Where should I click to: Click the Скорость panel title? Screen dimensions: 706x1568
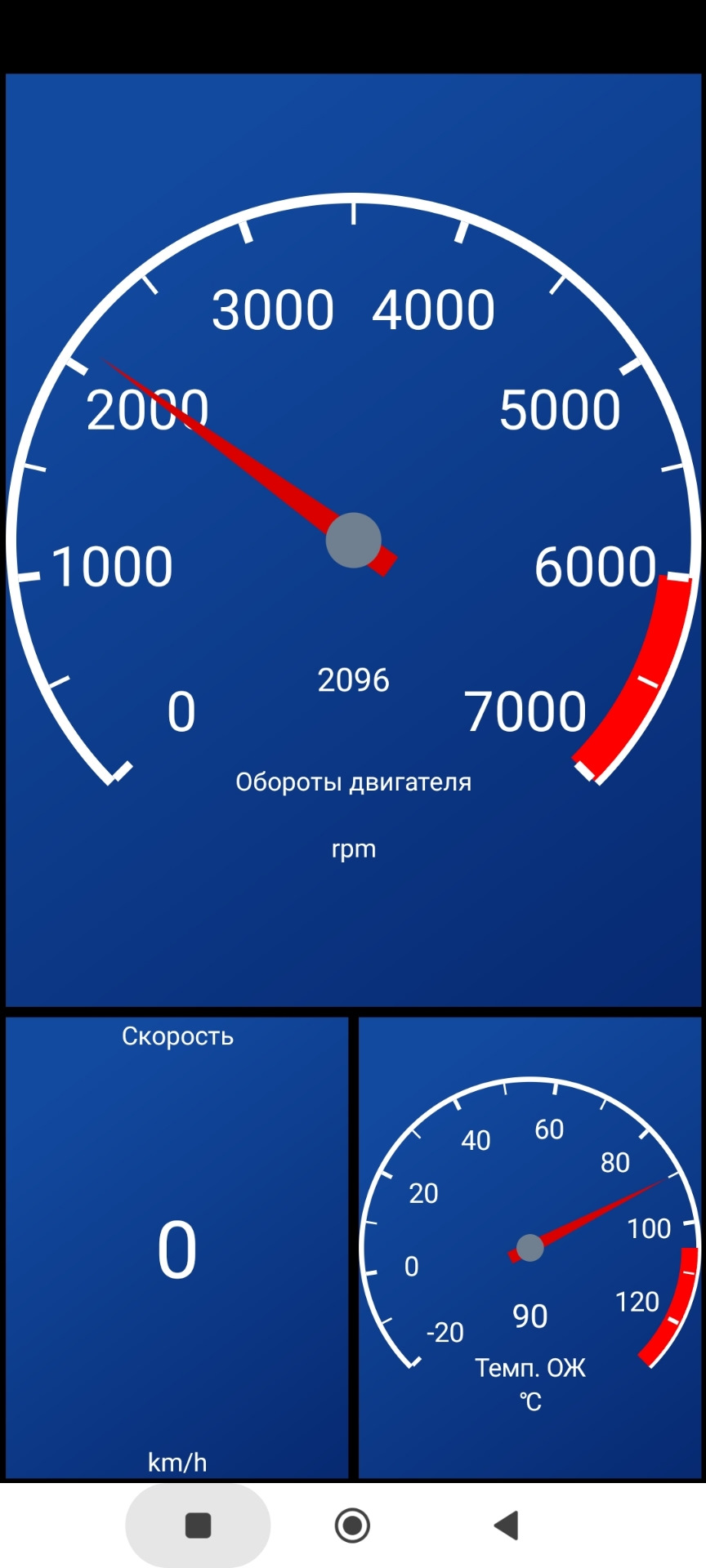click(177, 1036)
